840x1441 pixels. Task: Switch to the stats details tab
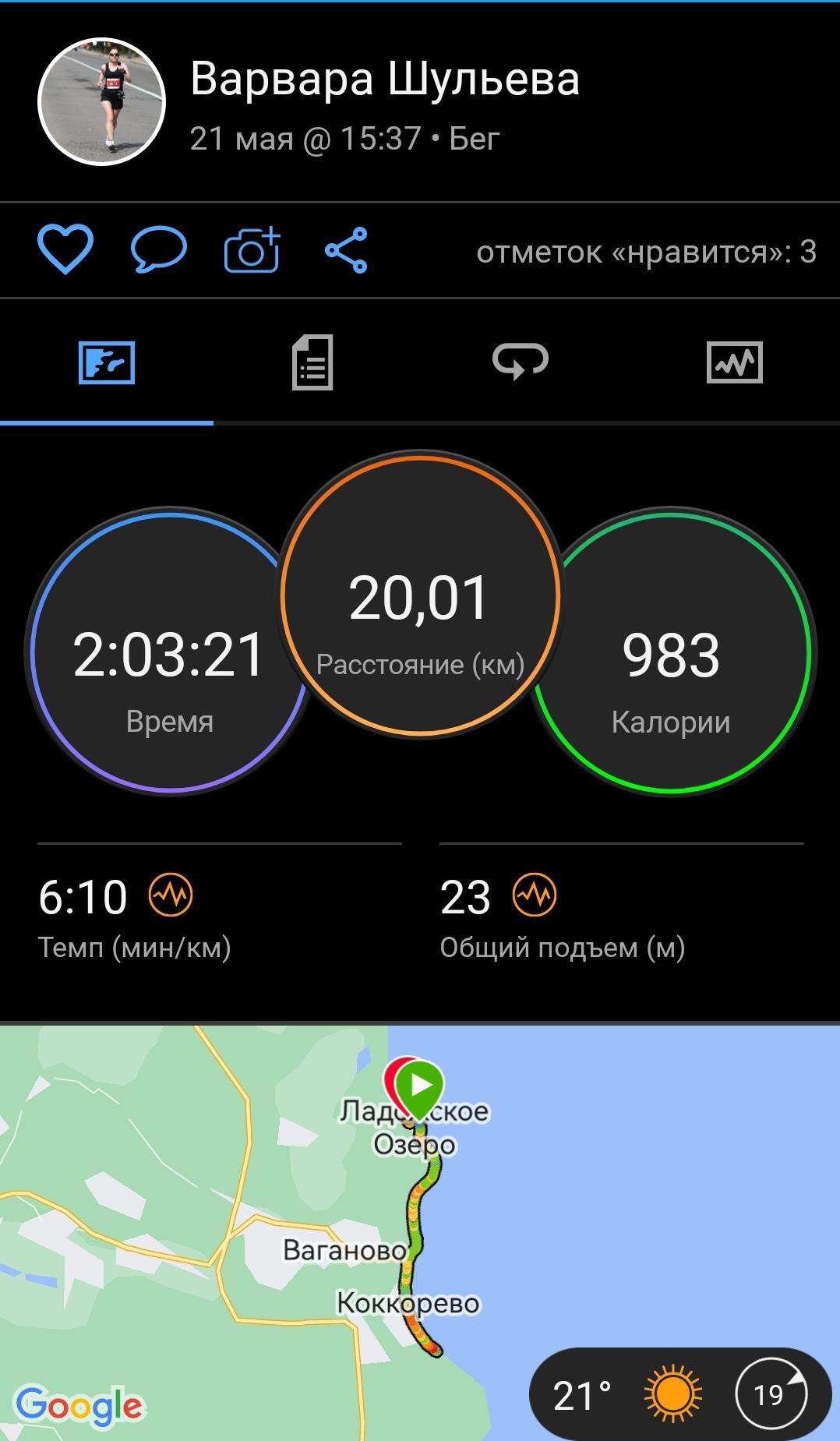(x=312, y=362)
